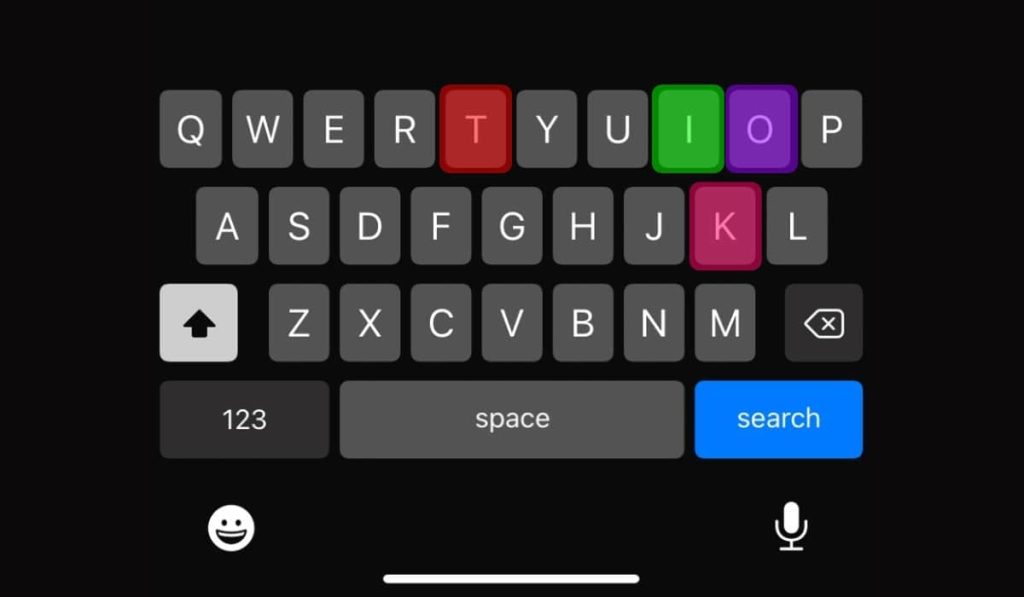This screenshot has width=1024, height=597.
Task: Tap the pink K key
Action: (725, 226)
